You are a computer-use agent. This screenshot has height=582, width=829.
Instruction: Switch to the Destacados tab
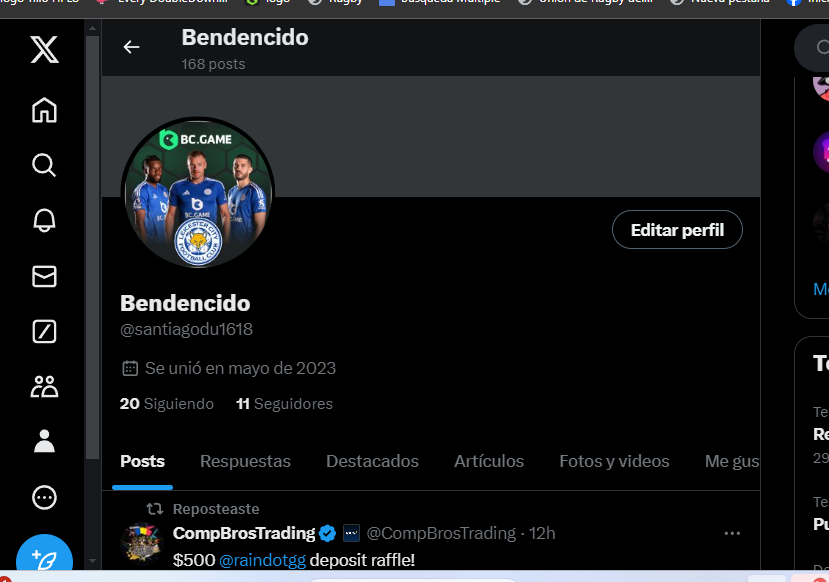[372, 461]
